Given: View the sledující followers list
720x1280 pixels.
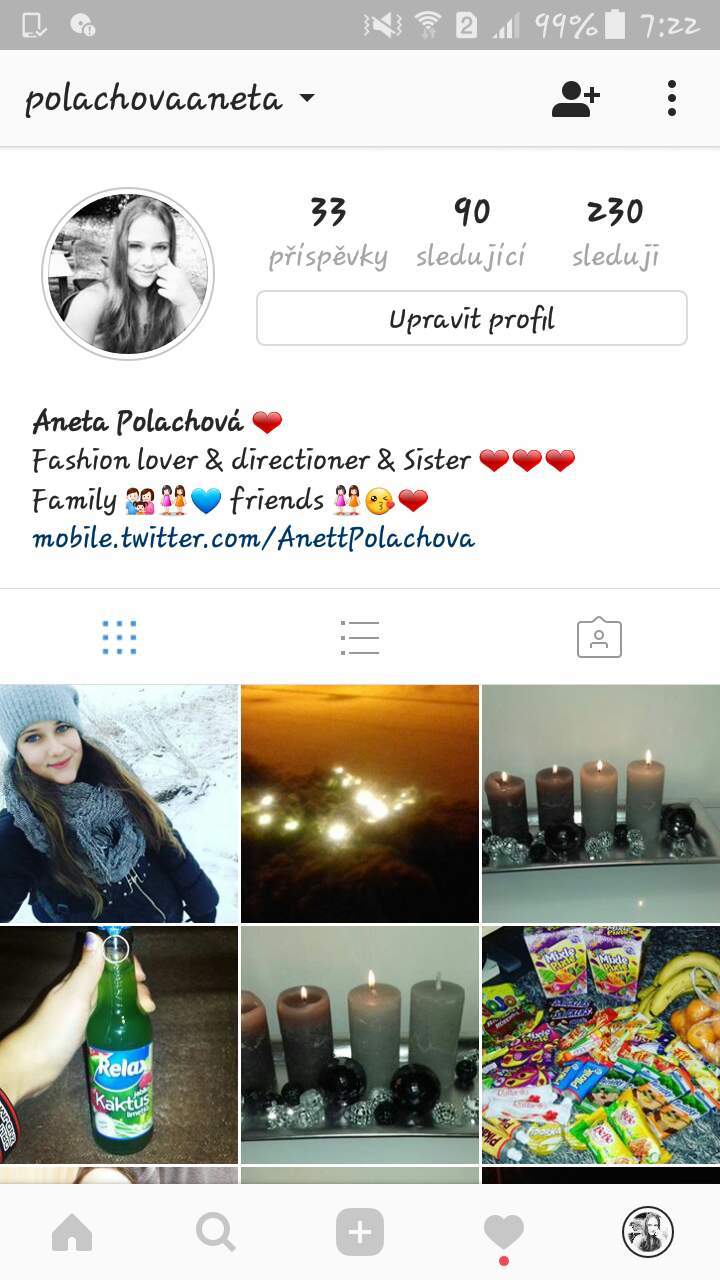Looking at the screenshot, I should tap(471, 233).
